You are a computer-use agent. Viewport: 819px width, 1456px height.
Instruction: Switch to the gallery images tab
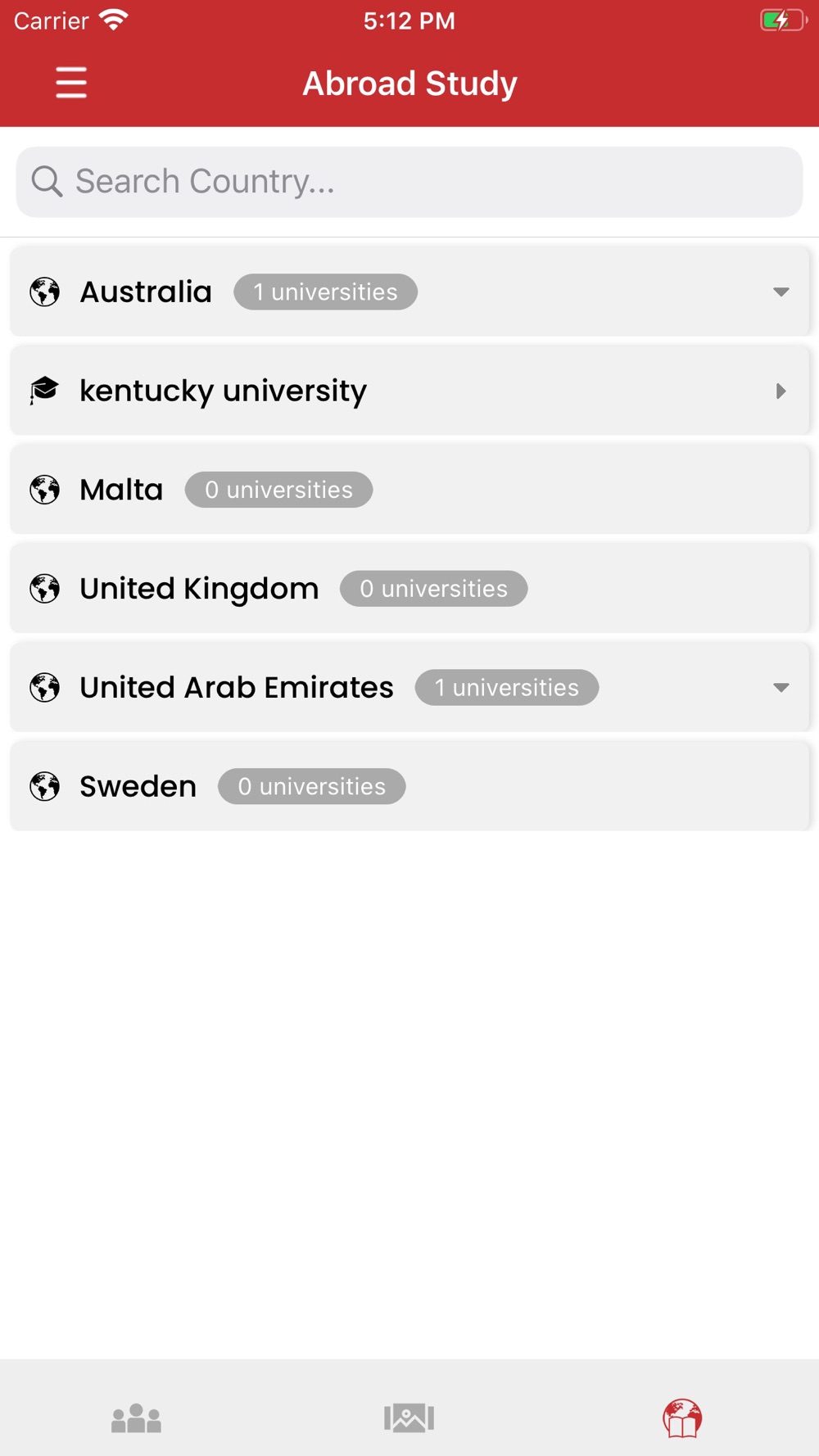(x=409, y=1418)
